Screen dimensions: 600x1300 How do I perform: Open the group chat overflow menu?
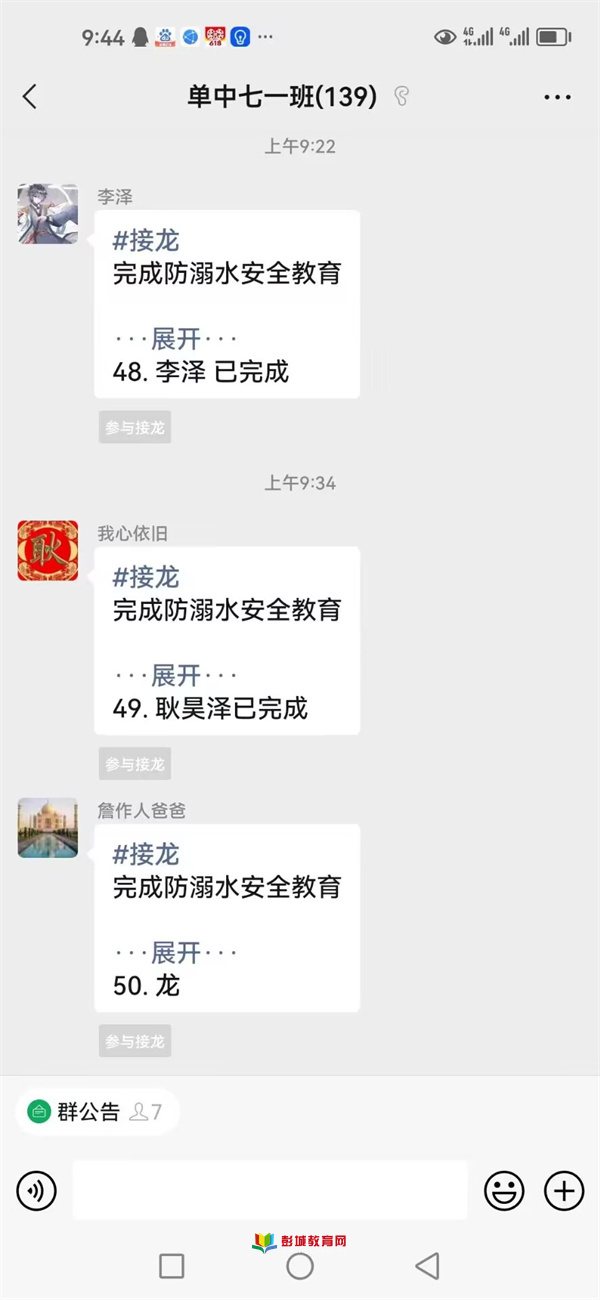tap(557, 97)
